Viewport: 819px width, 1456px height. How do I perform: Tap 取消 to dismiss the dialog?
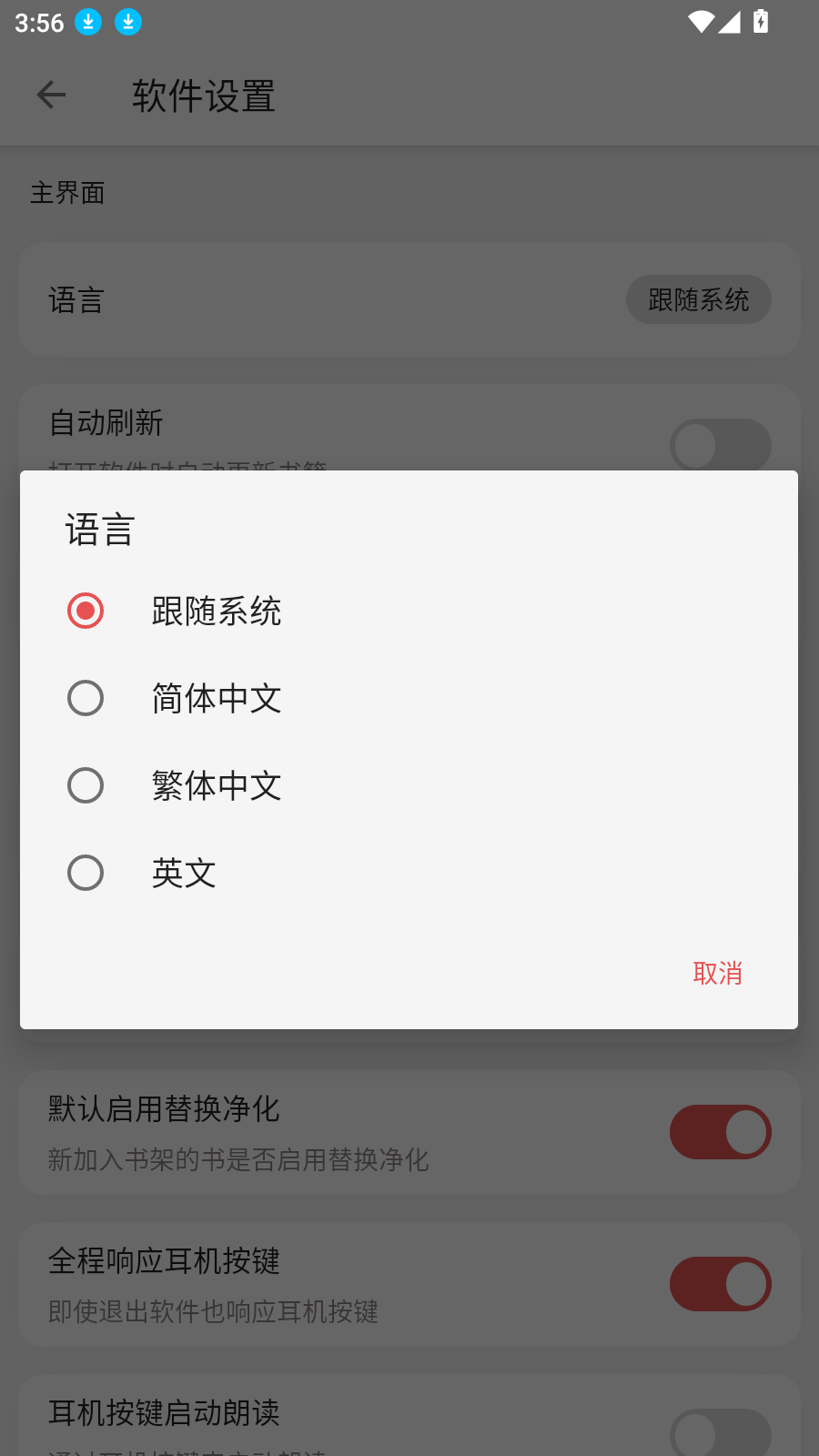click(x=716, y=973)
